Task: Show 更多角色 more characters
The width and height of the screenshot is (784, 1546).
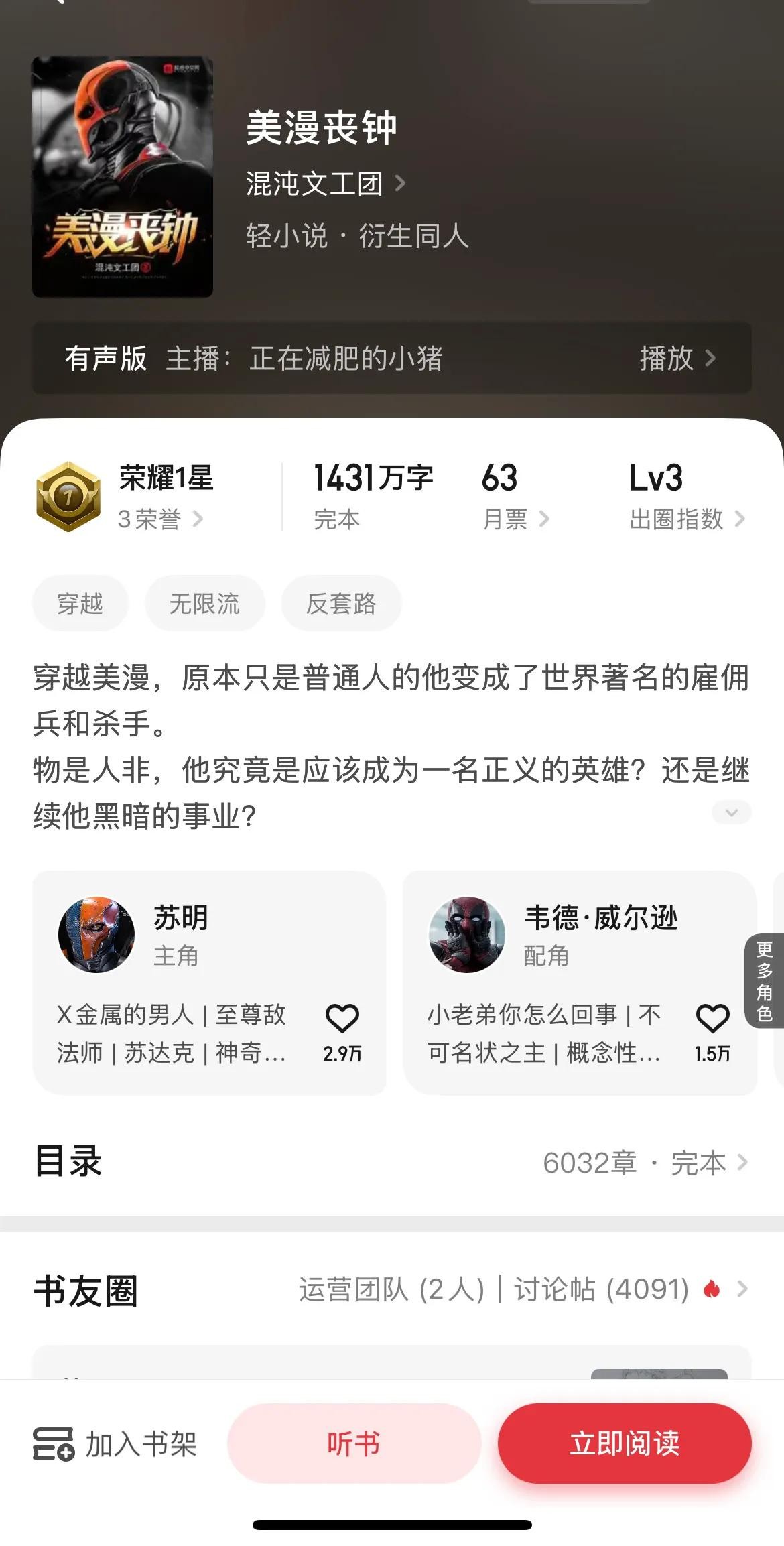Action: [765, 981]
